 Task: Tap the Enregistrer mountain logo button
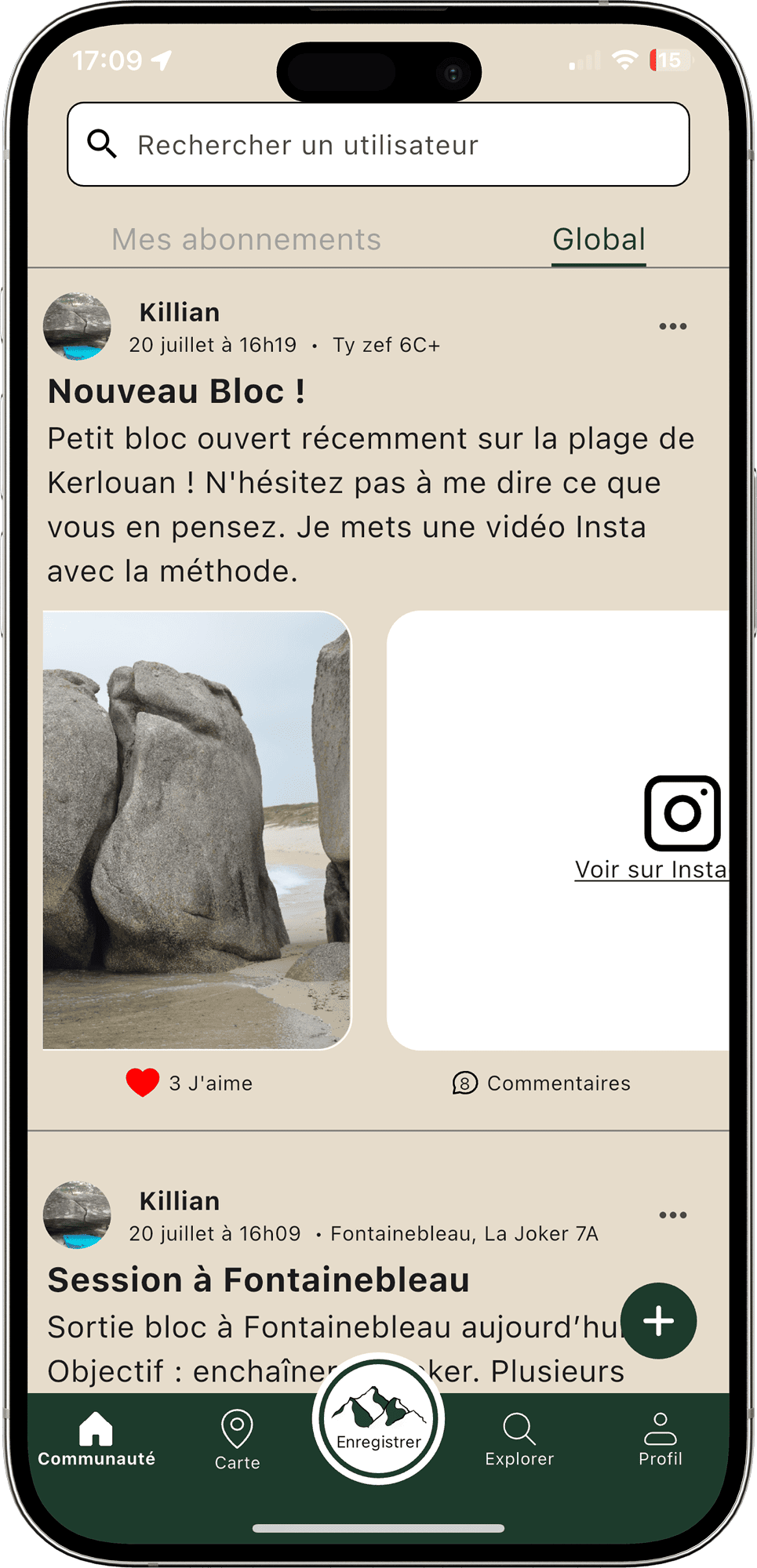pos(378,1423)
